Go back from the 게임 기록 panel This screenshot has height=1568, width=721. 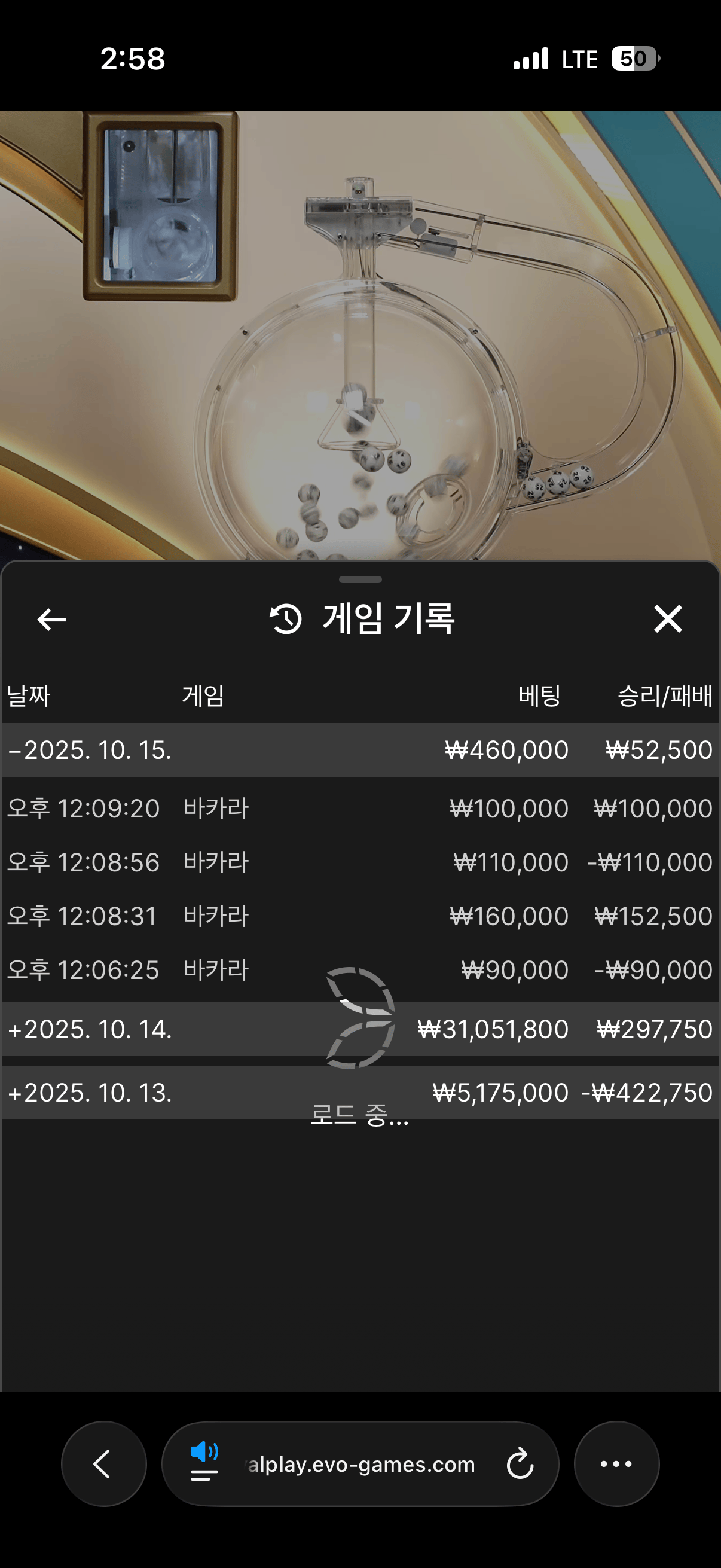point(52,620)
